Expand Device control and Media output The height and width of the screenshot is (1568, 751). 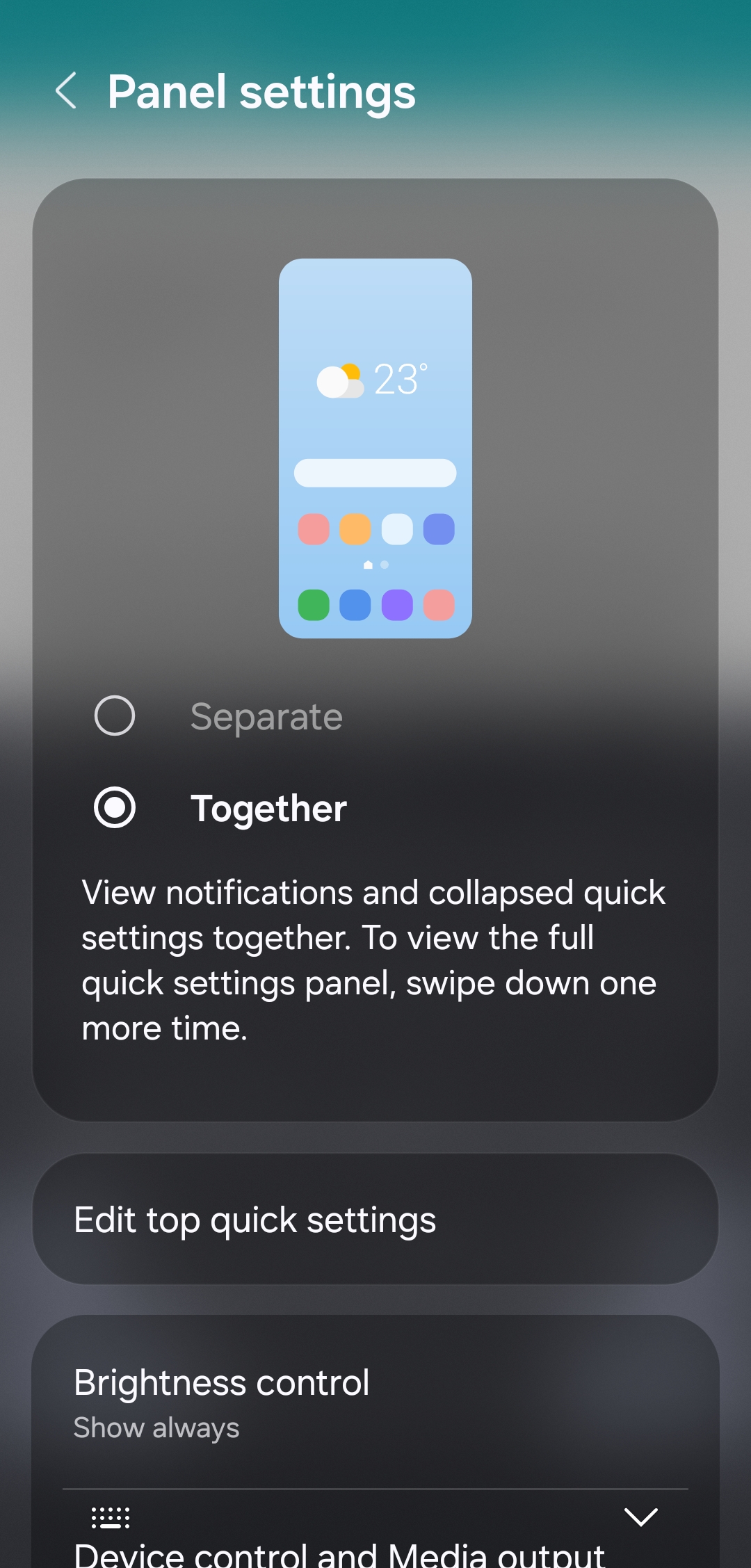(x=640, y=1517)
